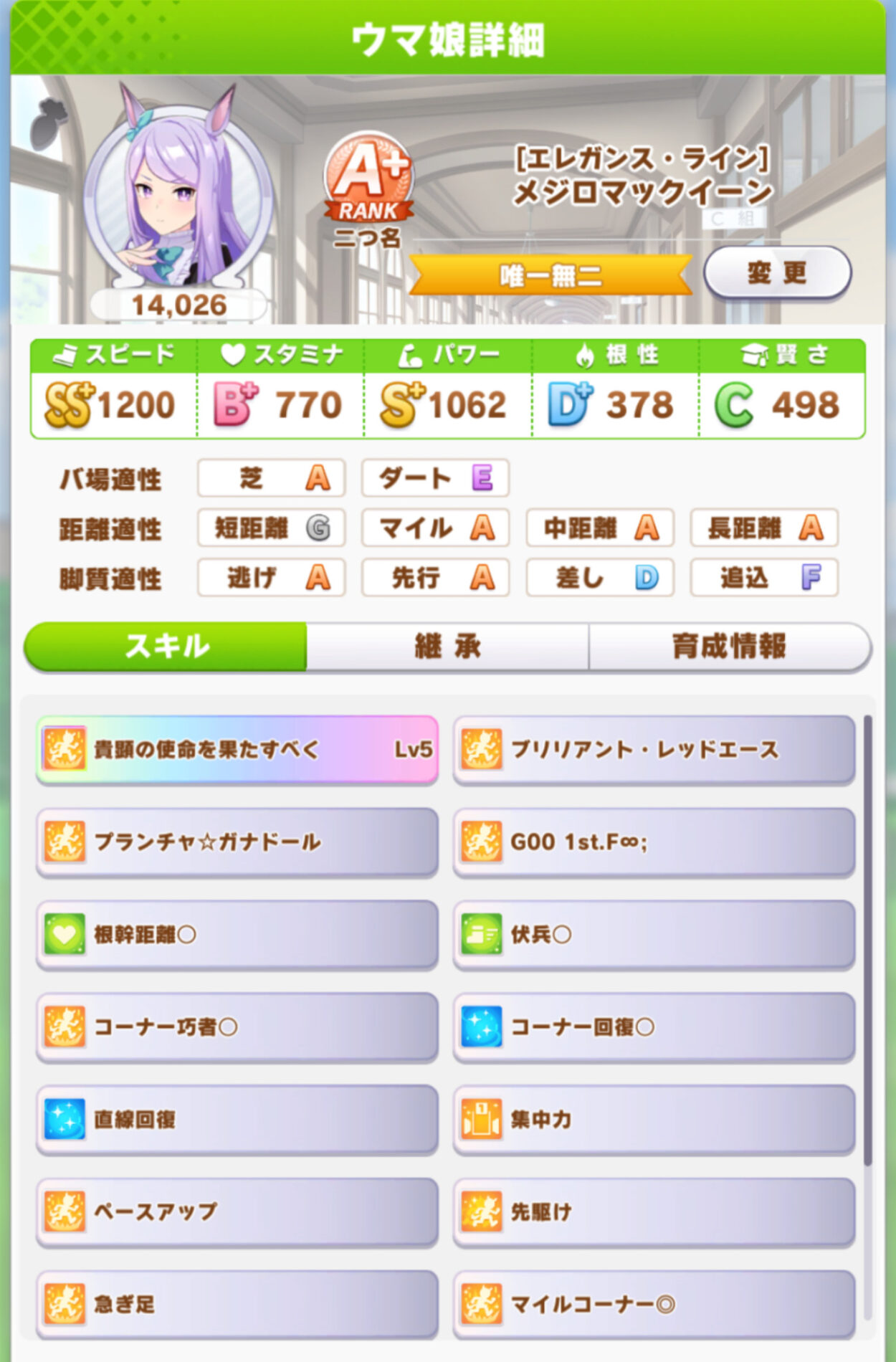Show details for コーナー回復○
The width and height of the screenshot is (896, 1362).
click(x=654, y=1027)
